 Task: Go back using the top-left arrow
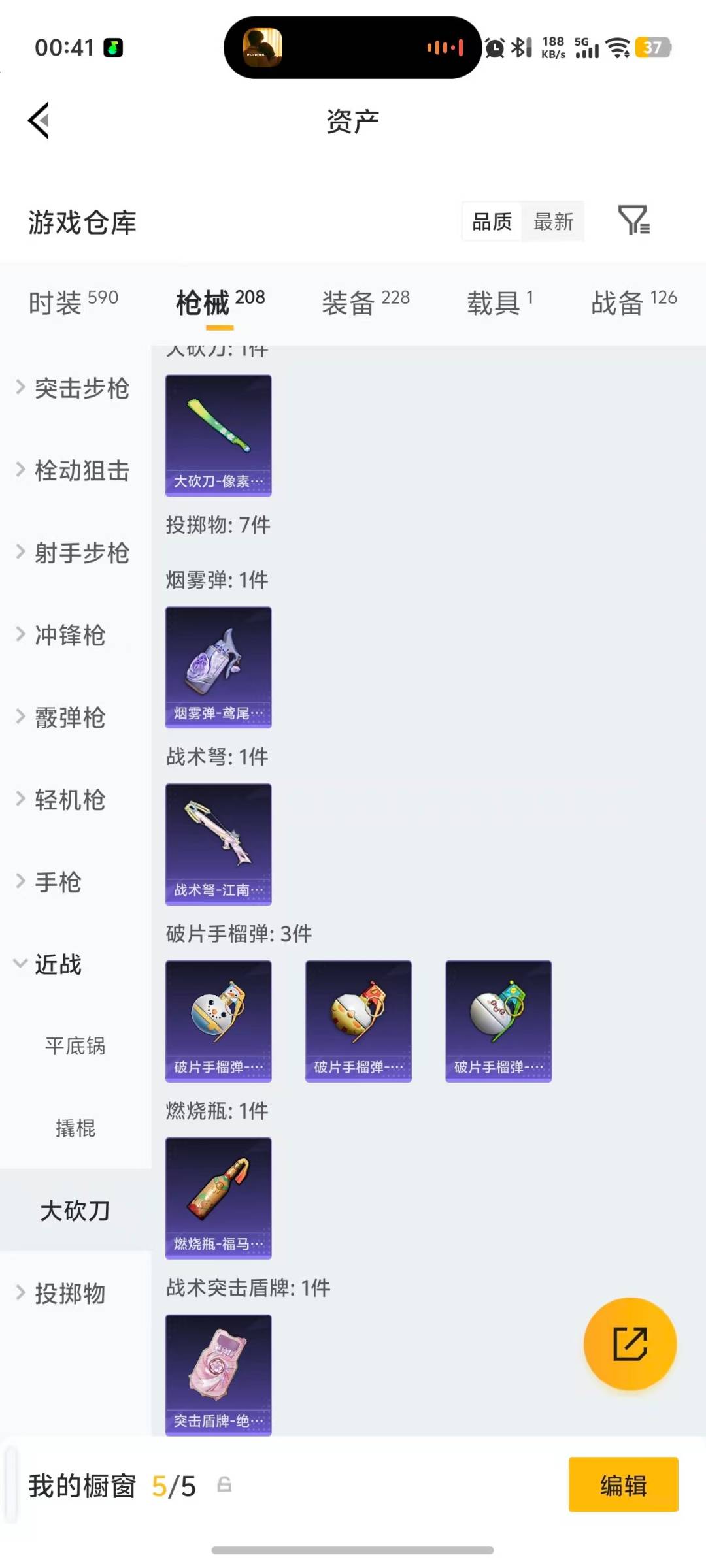click(x=38, y=120)
